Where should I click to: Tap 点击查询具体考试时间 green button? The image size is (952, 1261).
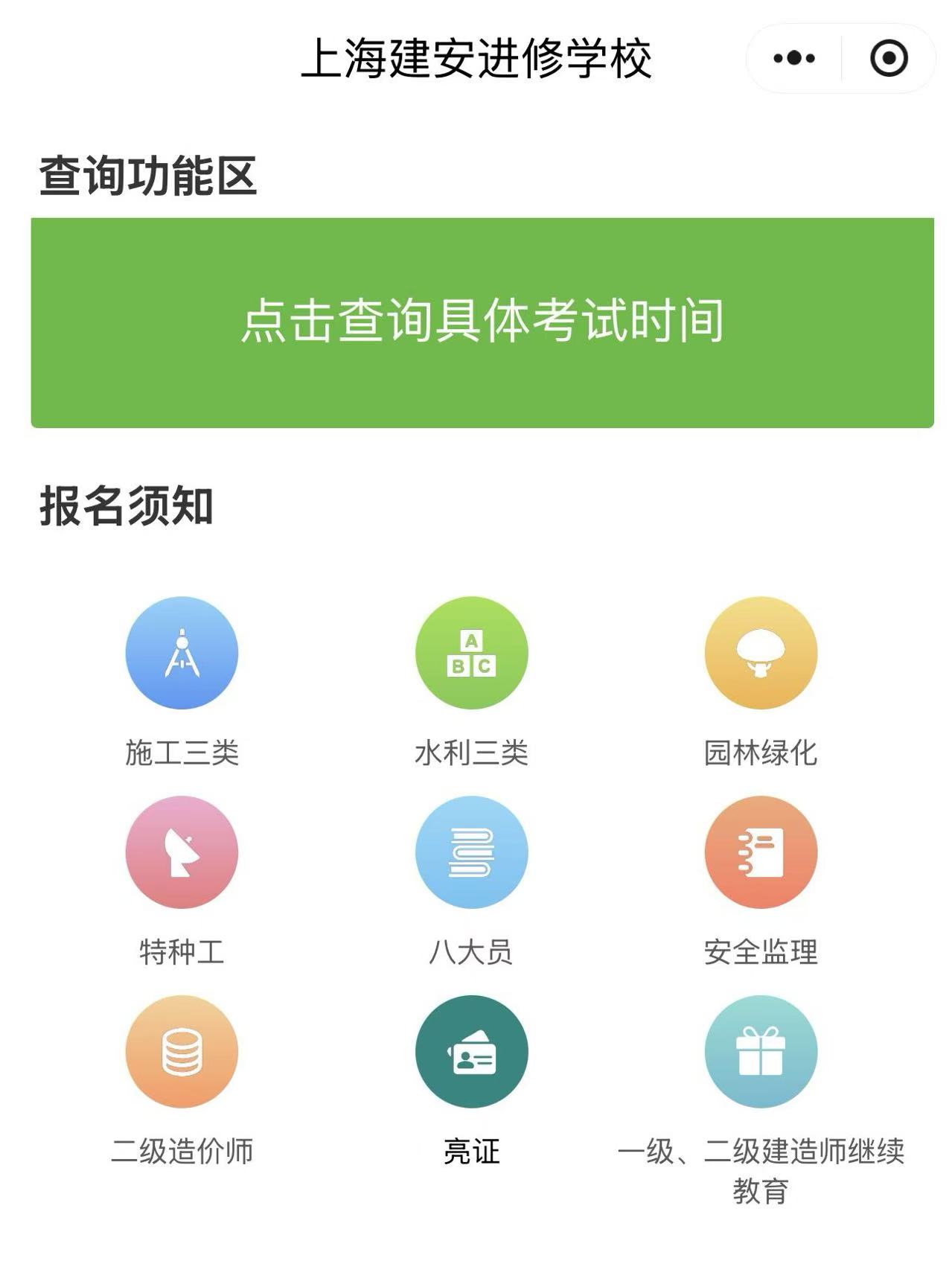pyautogui.click(x=482, y=322)
